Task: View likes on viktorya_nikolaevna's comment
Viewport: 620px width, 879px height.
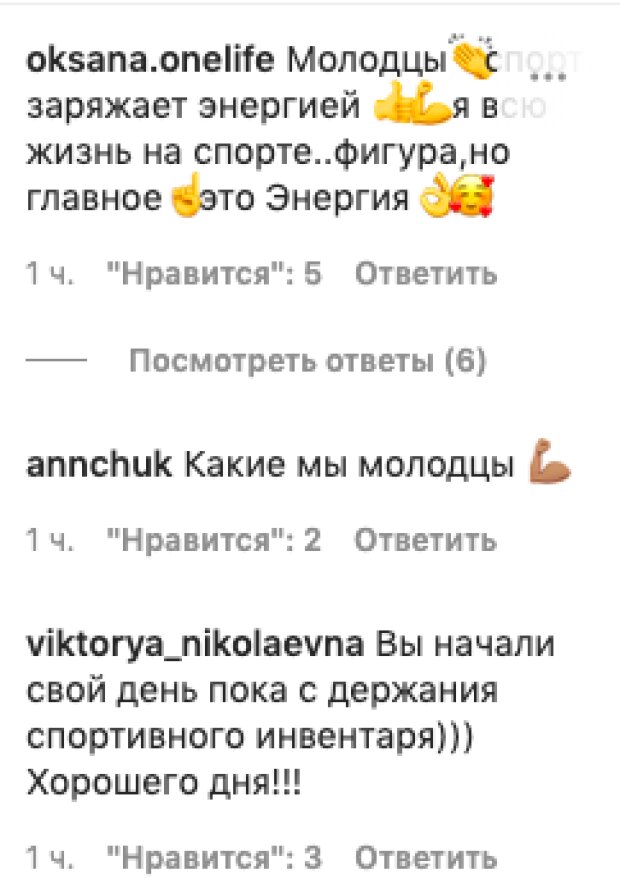Action: (214, 857)
